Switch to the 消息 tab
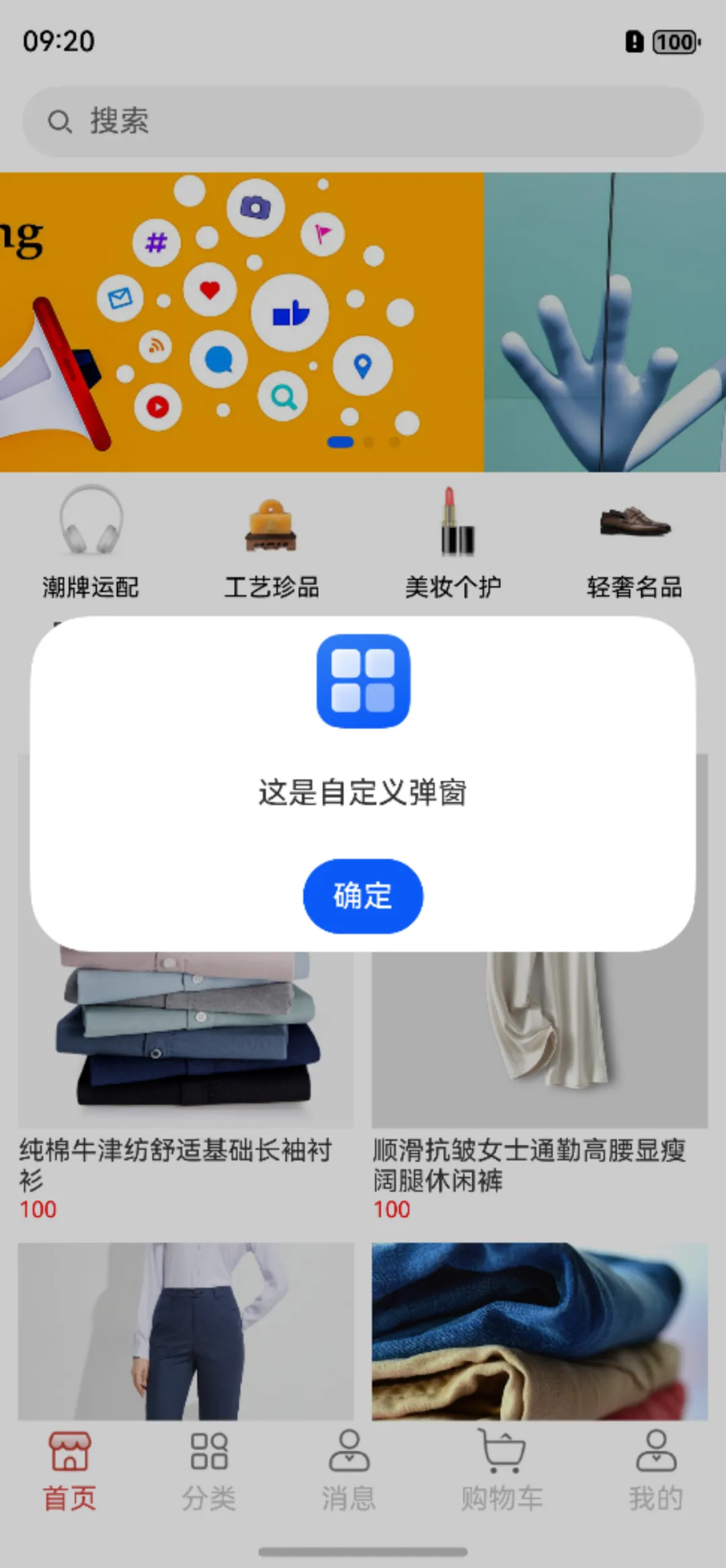Viewport: 726px width, 1568px height. [349, 1470]
